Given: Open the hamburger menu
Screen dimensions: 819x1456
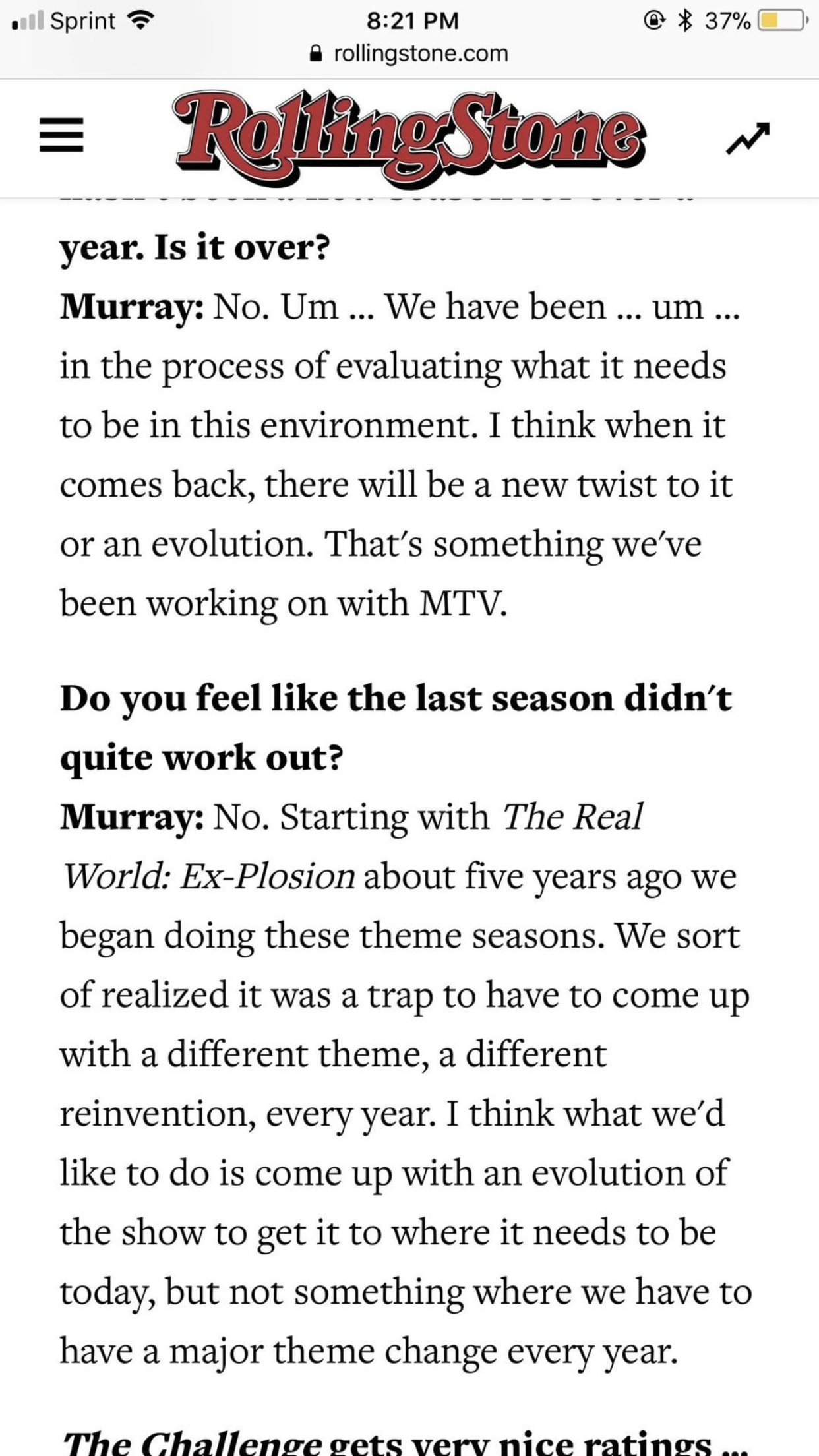Looking at the screenshot, I should [61, 135].
